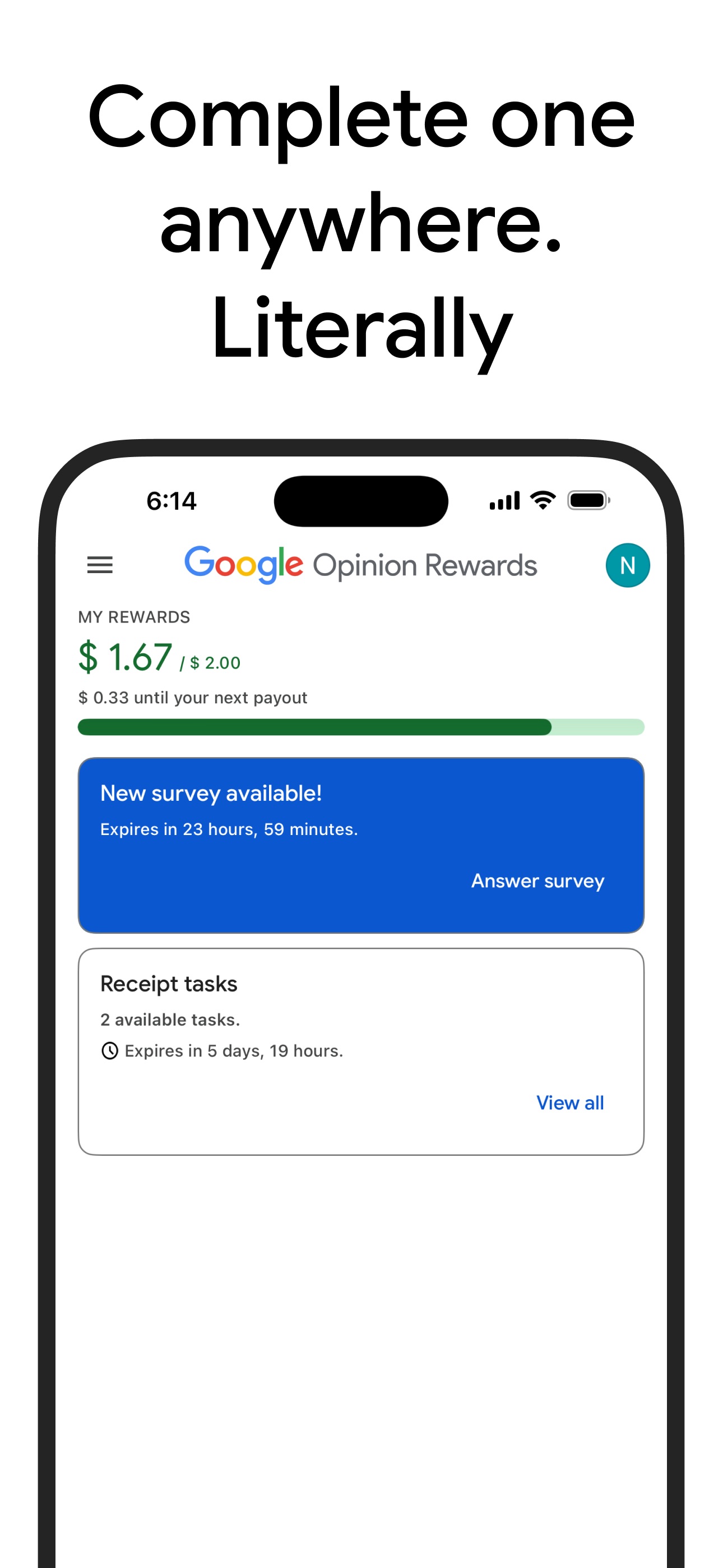723x1568 pixels.
Task: Tap the survey expiration countdown text
Action: pos(229,828)
